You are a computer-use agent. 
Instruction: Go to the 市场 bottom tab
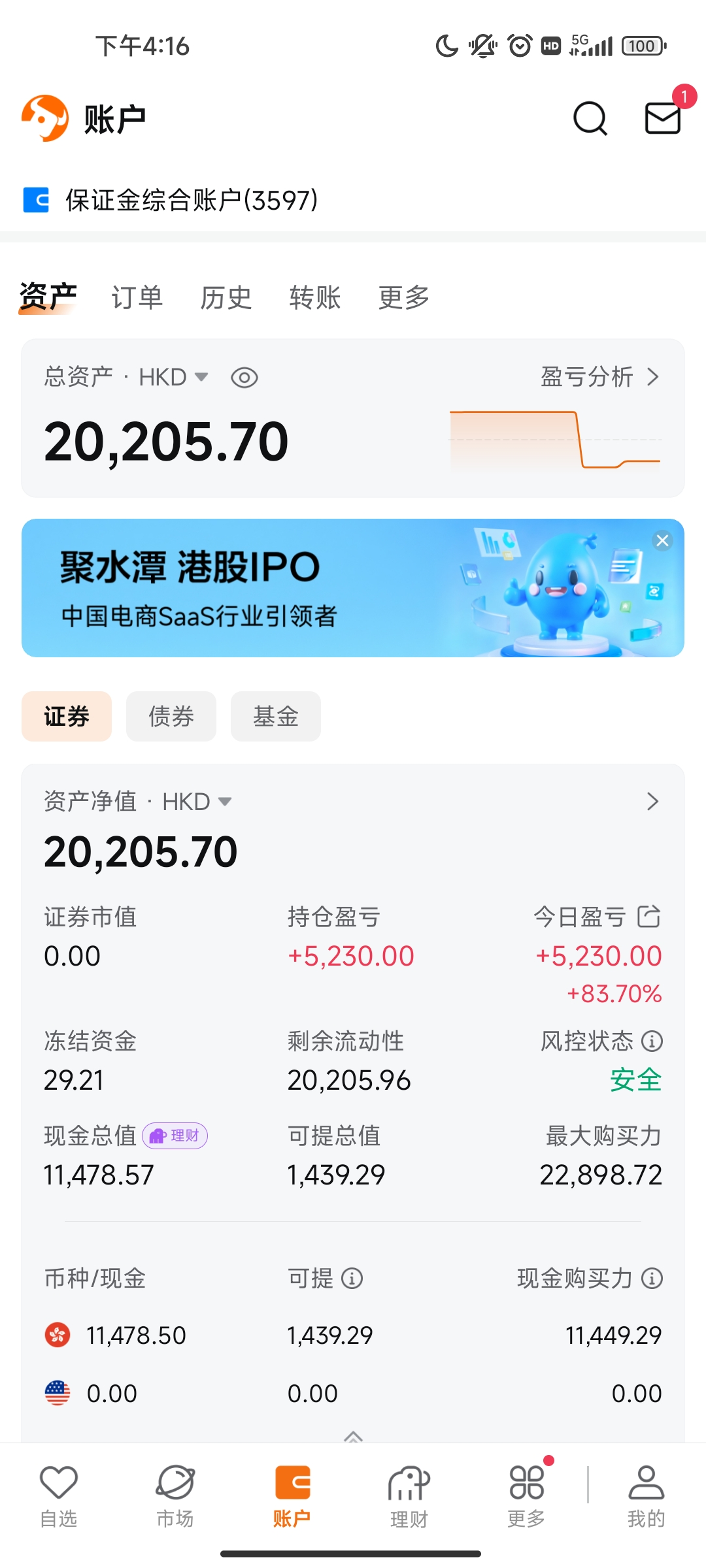(175, 1496)
